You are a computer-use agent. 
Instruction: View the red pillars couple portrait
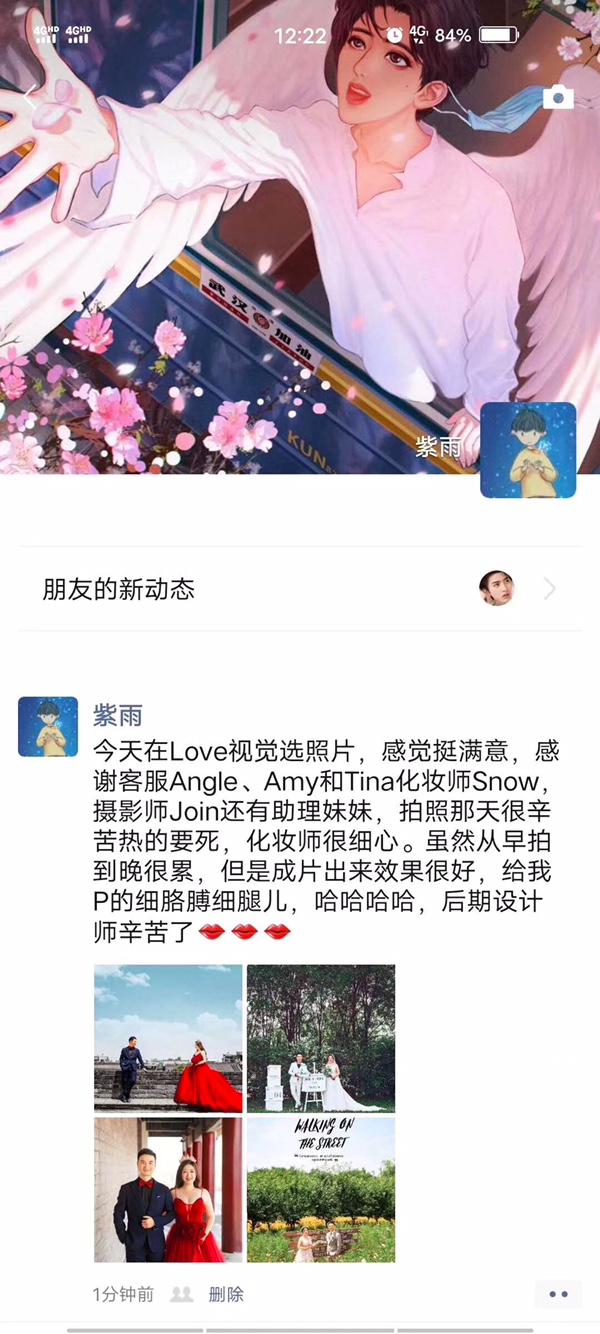(168, 1190)
